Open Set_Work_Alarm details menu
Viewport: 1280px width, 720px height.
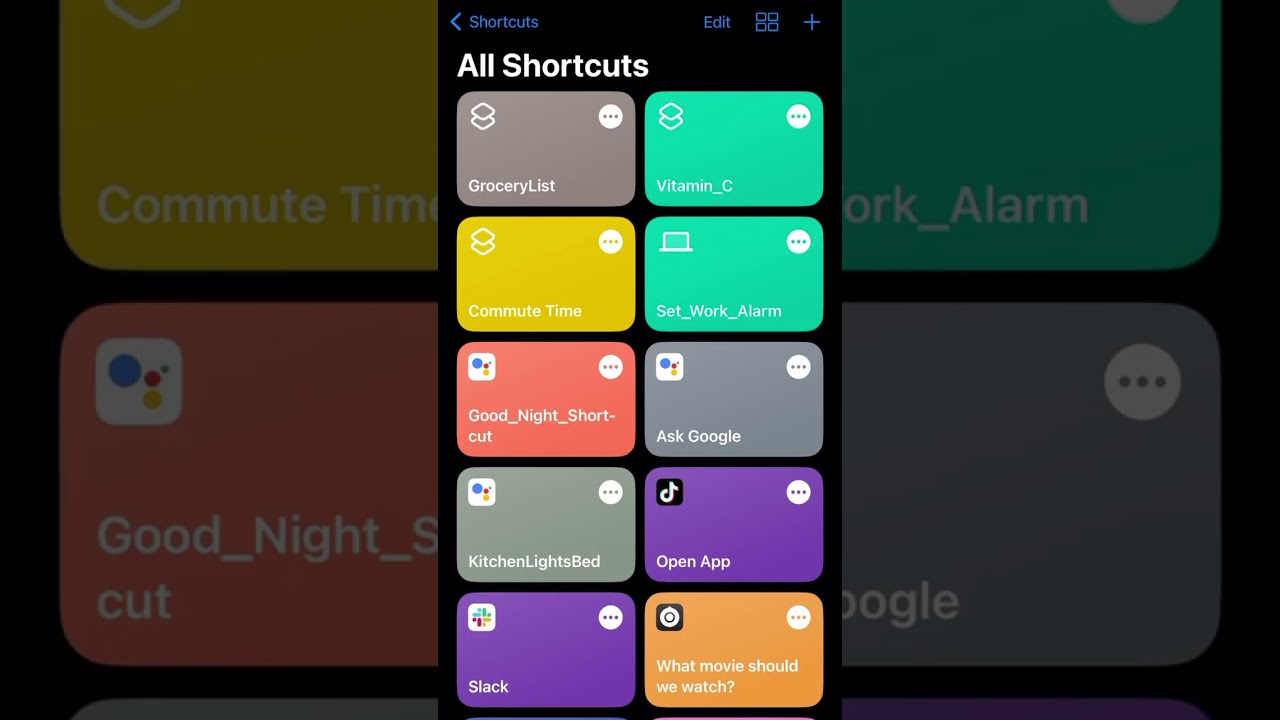pyautogui.click(x=798, y=242)
